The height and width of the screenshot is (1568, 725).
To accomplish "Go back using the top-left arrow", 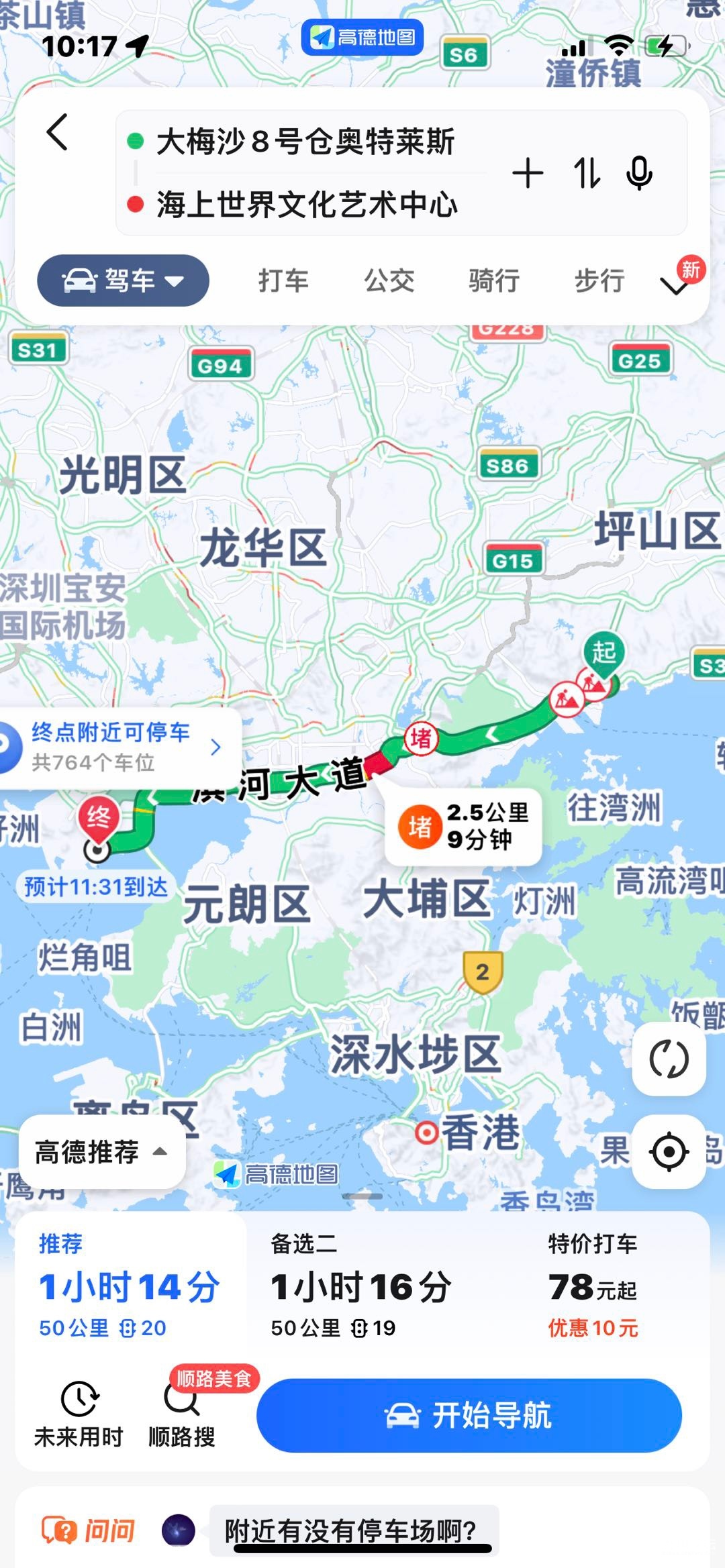I will coord(58,132).
